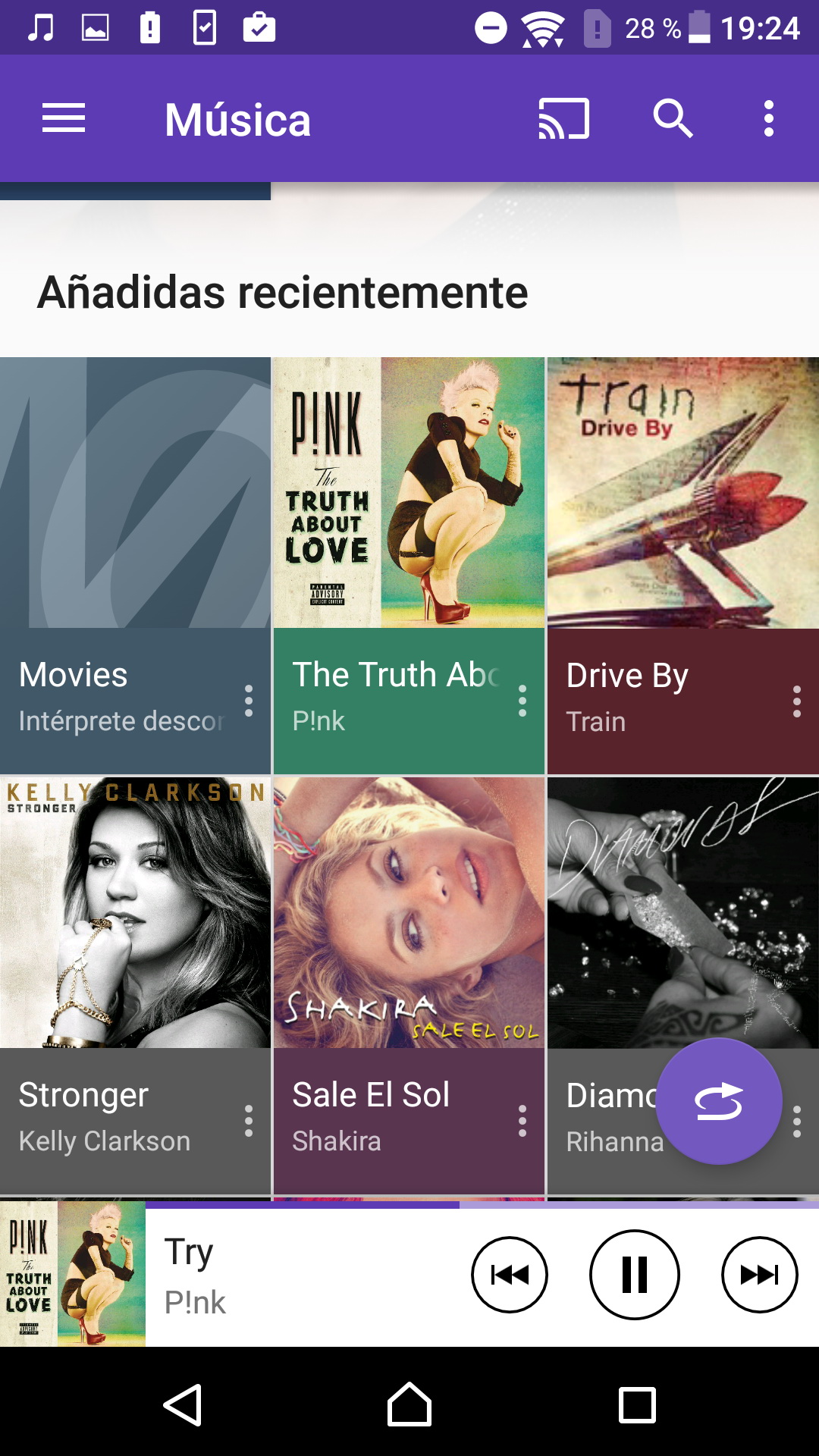Open Kelly Clarkson's Stronger album
Screen dimensions: 819x1456
click(135, 912)
